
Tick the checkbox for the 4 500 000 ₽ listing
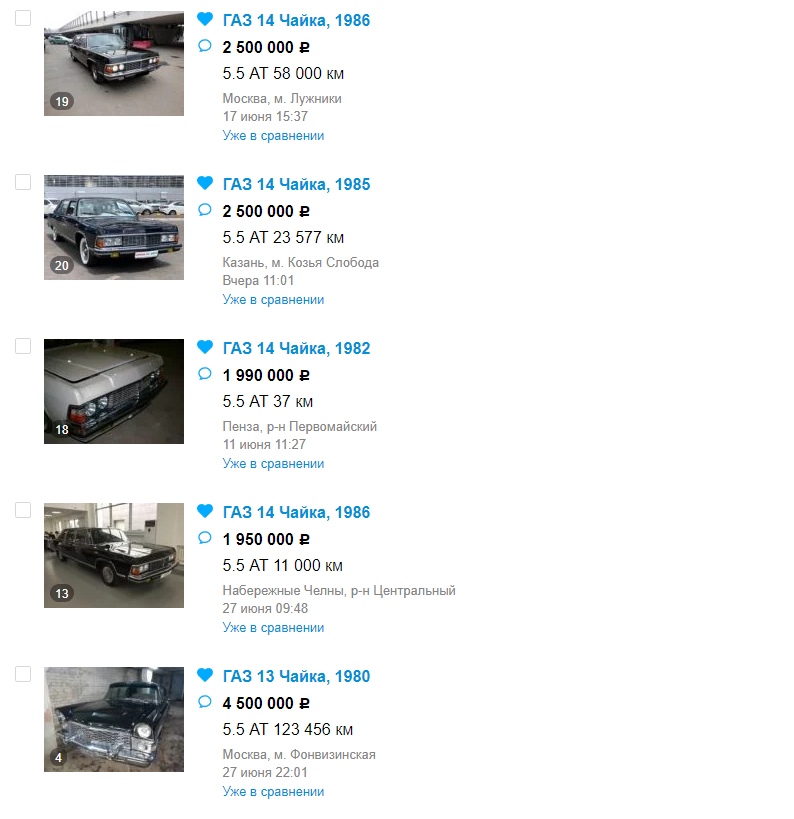[23, 674]
